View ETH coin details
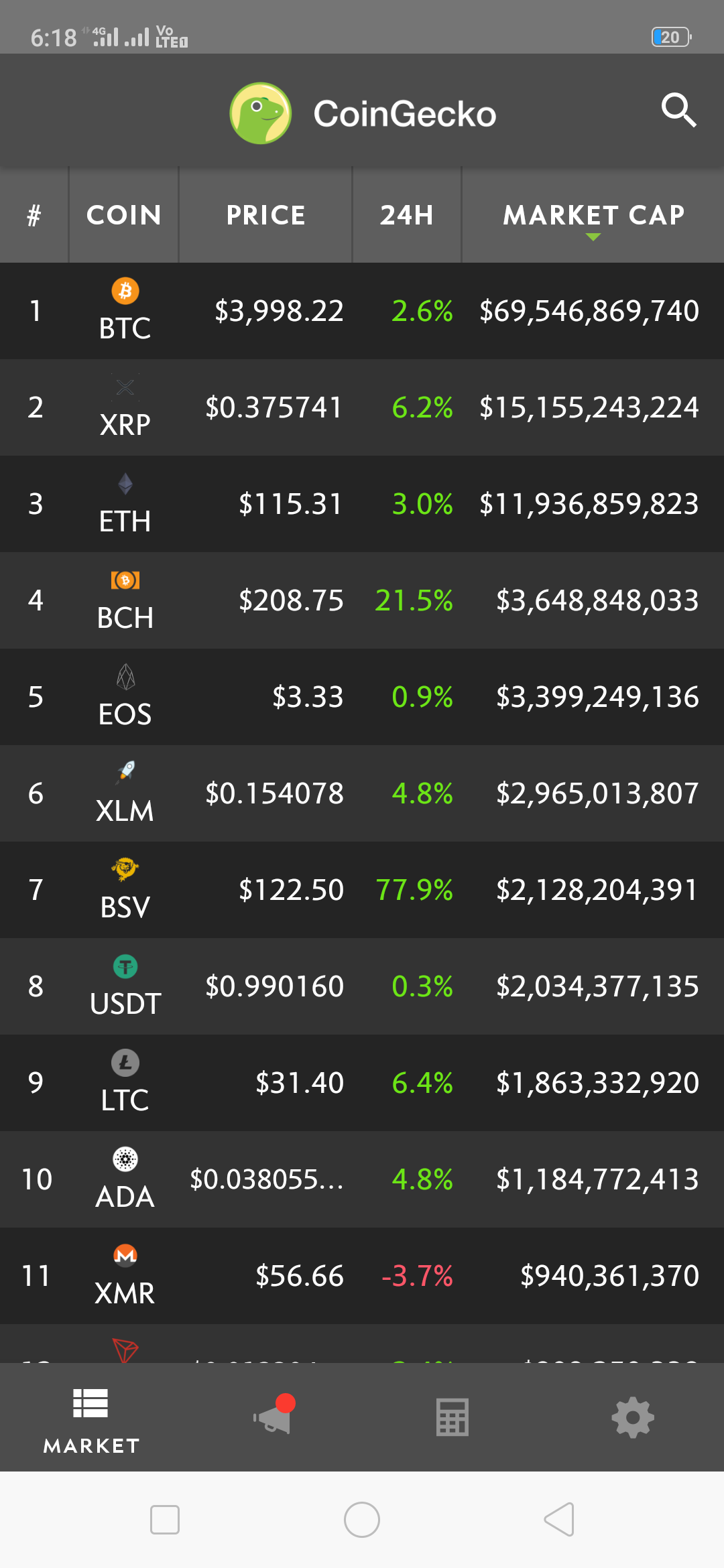 (x=362, y=504)
